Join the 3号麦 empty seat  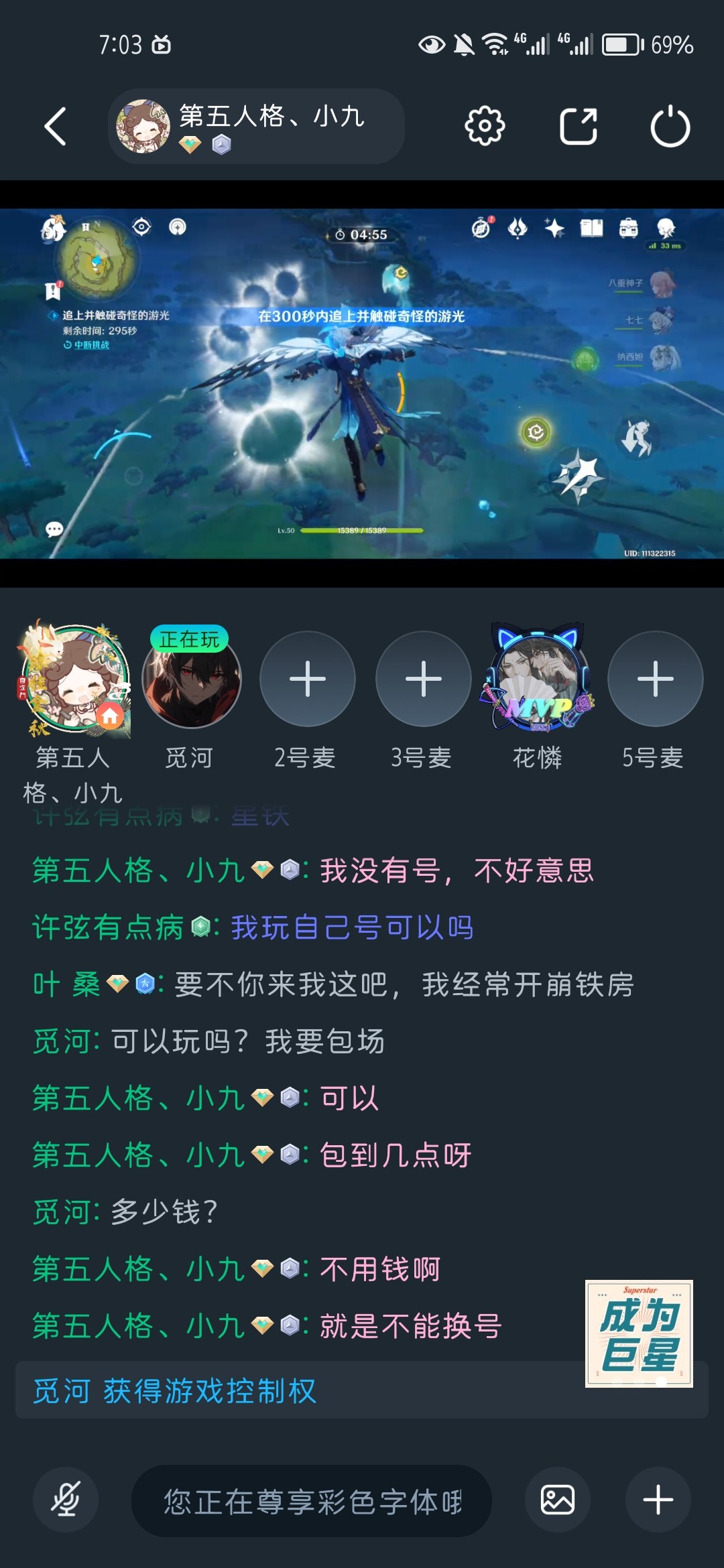423,678
